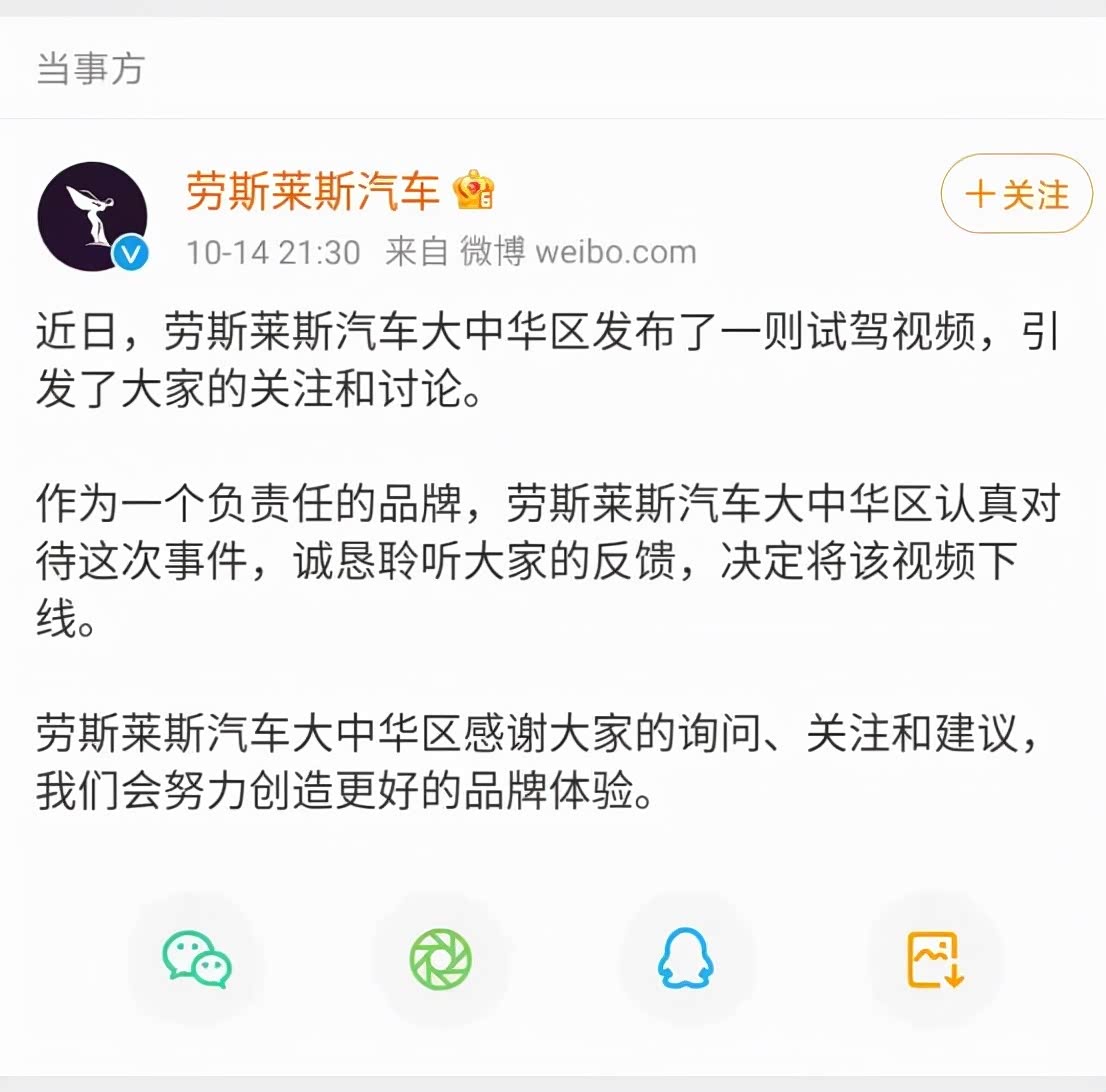Save the post as an image

935,959
